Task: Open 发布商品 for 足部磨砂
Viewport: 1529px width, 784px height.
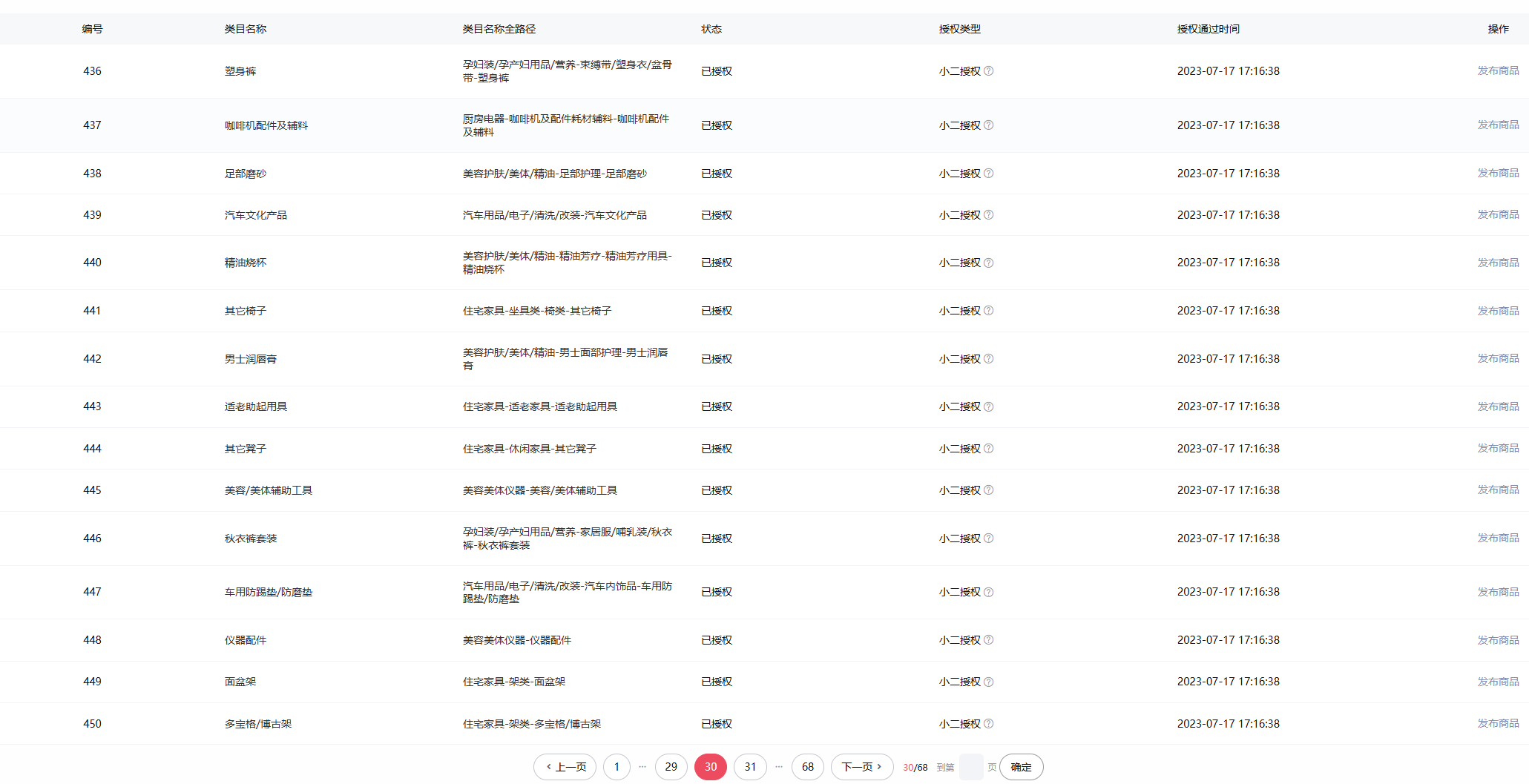Action: (x=1497, y=174)
